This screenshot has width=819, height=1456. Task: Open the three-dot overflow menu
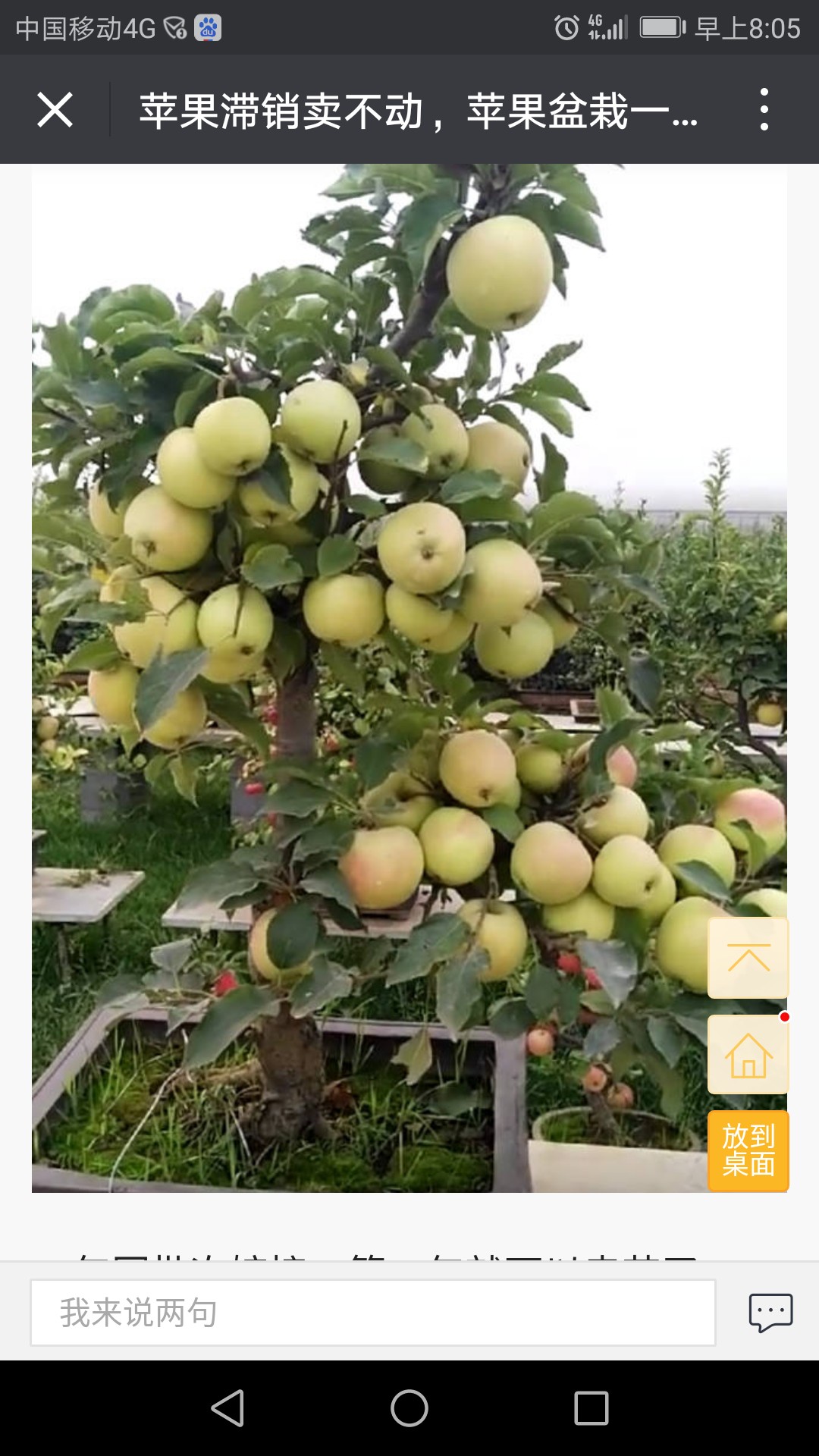(764, 109)
